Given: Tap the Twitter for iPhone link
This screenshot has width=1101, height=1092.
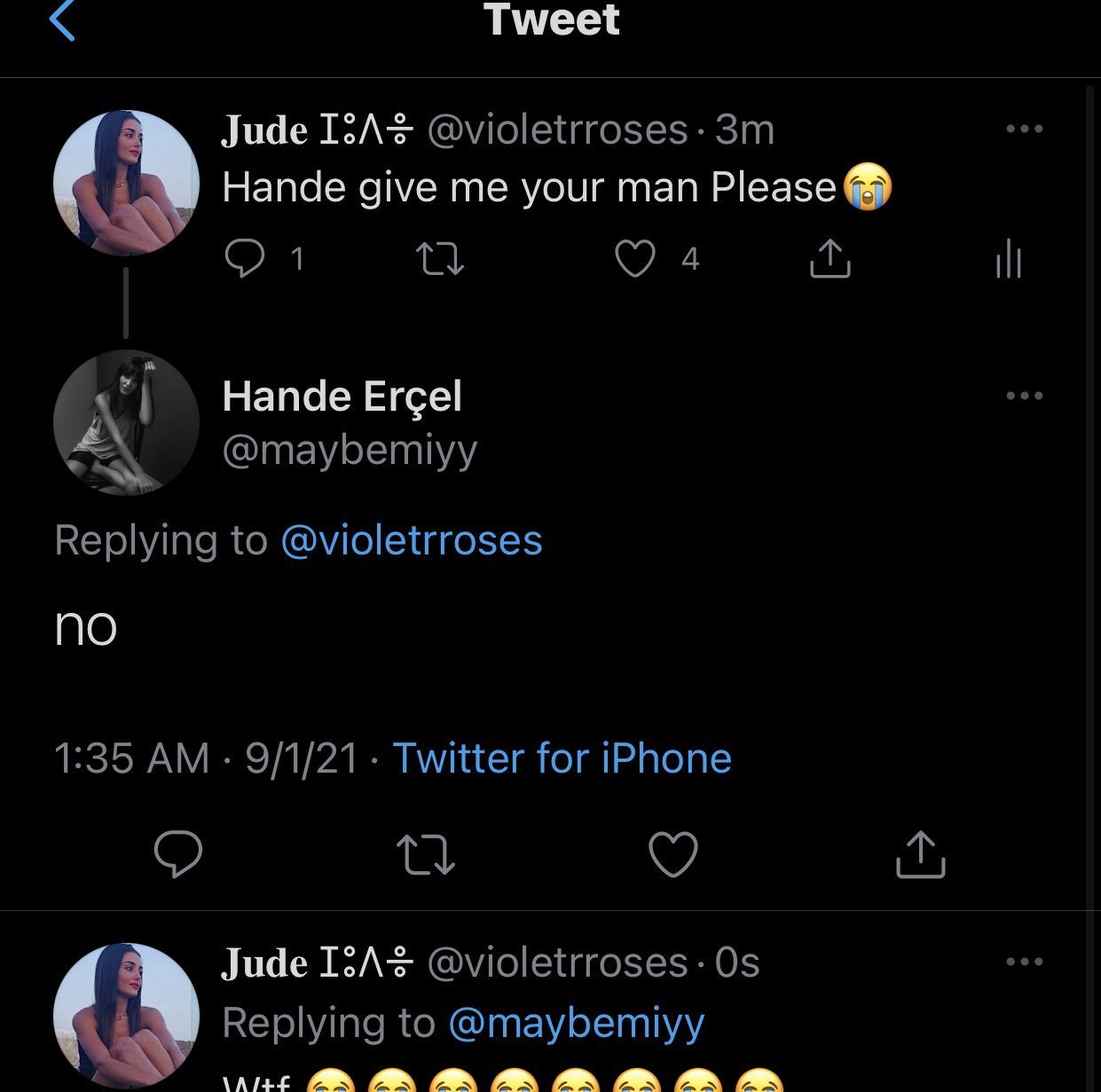Looking at the screenshot, I should [x=562, y=758].
